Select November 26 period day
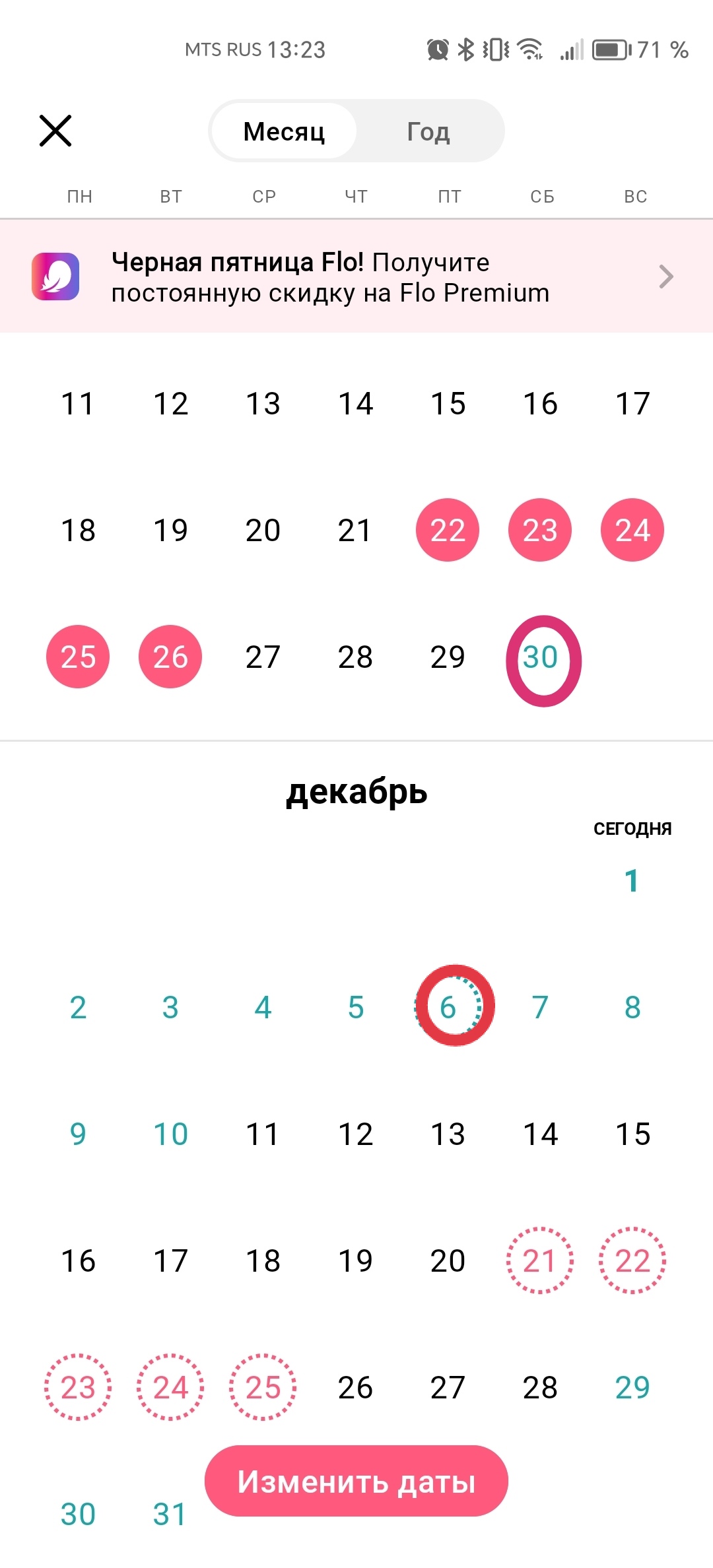This screenshot has height=1568, width=713. pos(170,657)
